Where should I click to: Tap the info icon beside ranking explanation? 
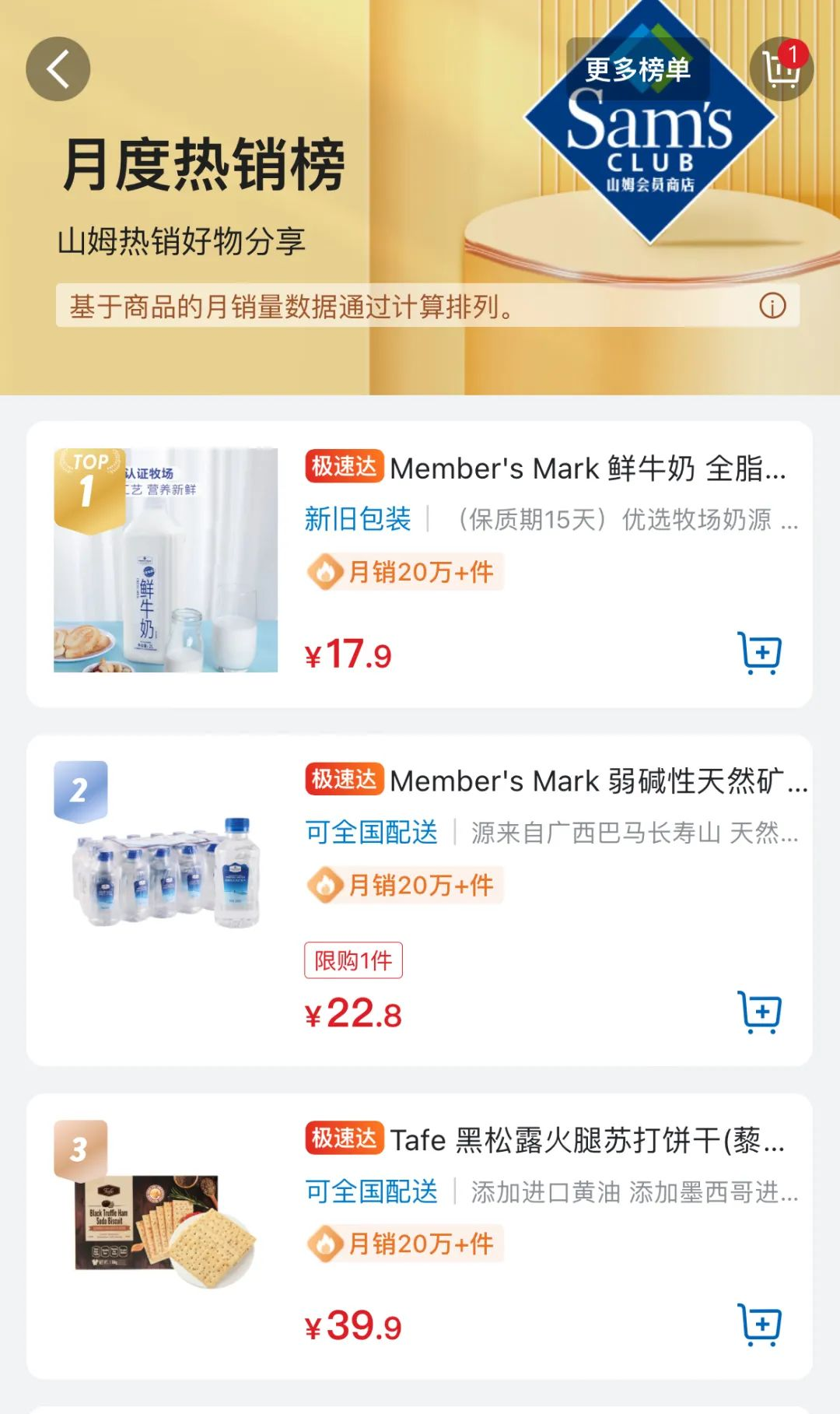[772, 306]
